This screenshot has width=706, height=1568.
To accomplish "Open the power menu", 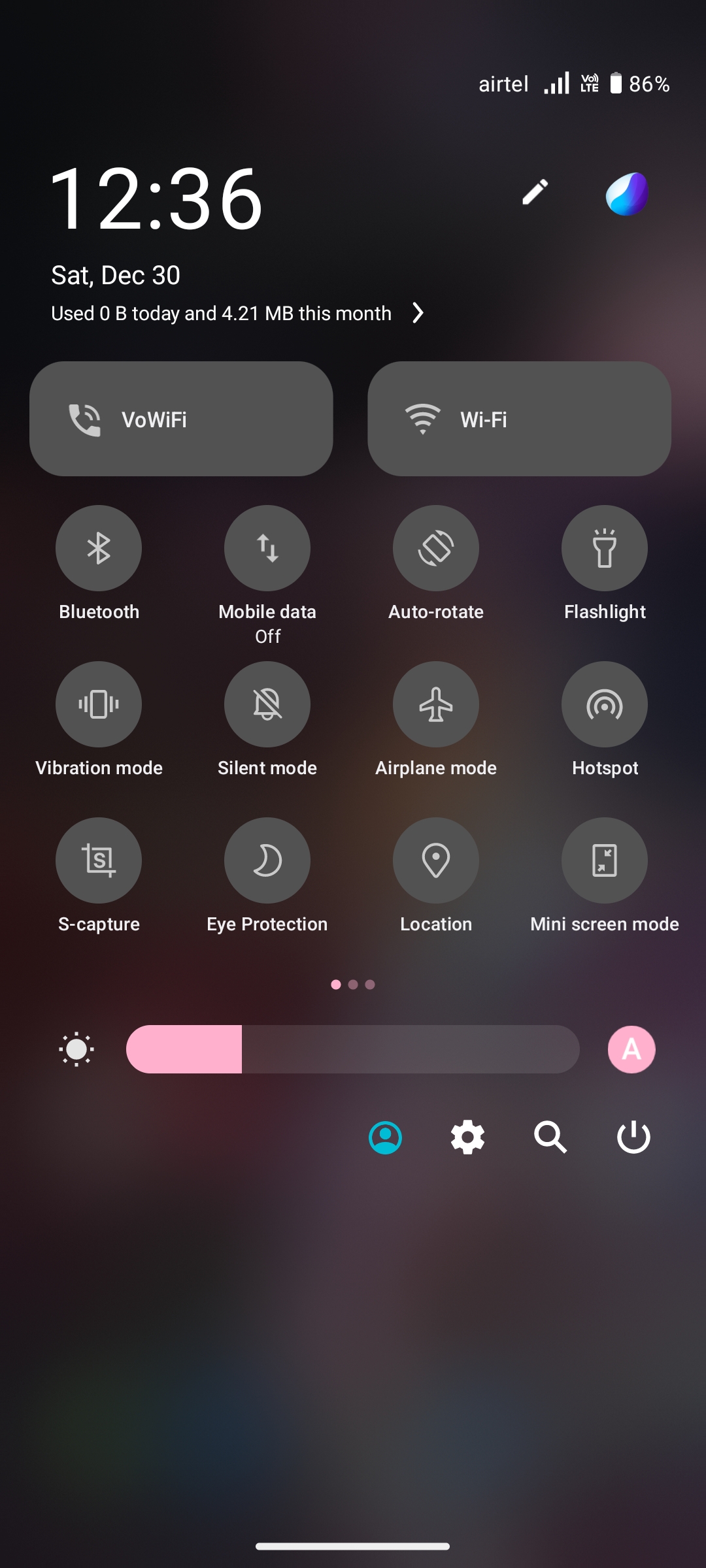I will tap(633, 1137).
